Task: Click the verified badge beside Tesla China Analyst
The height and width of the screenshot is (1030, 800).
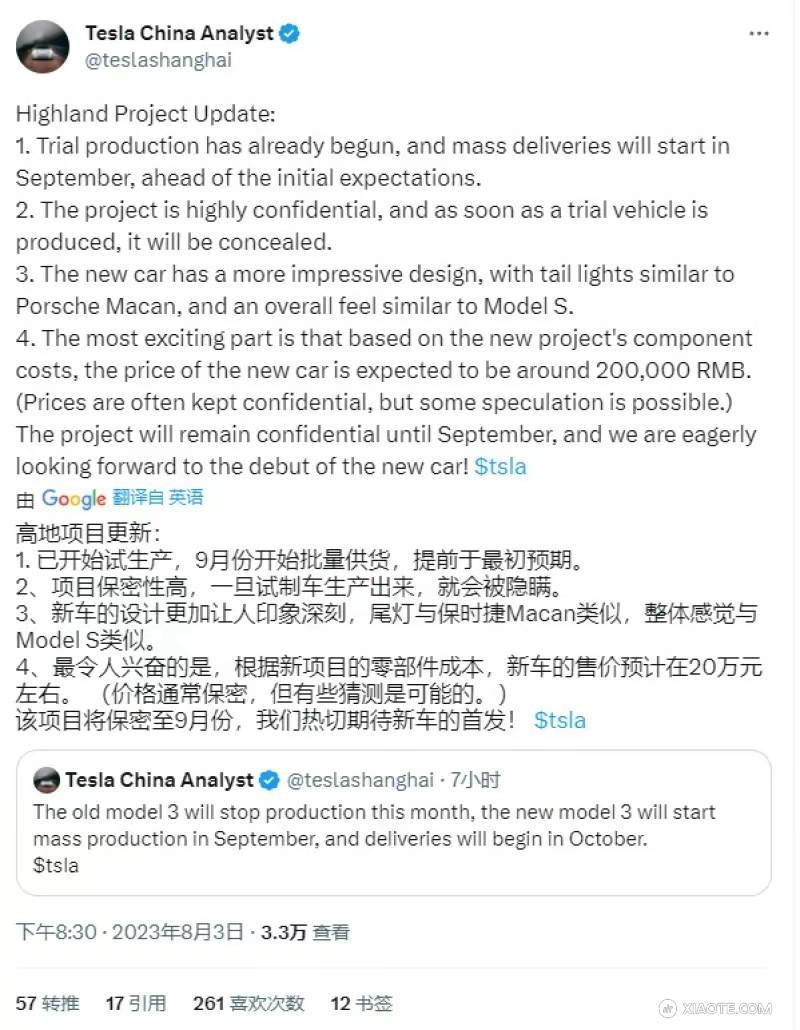Action: 289,32
